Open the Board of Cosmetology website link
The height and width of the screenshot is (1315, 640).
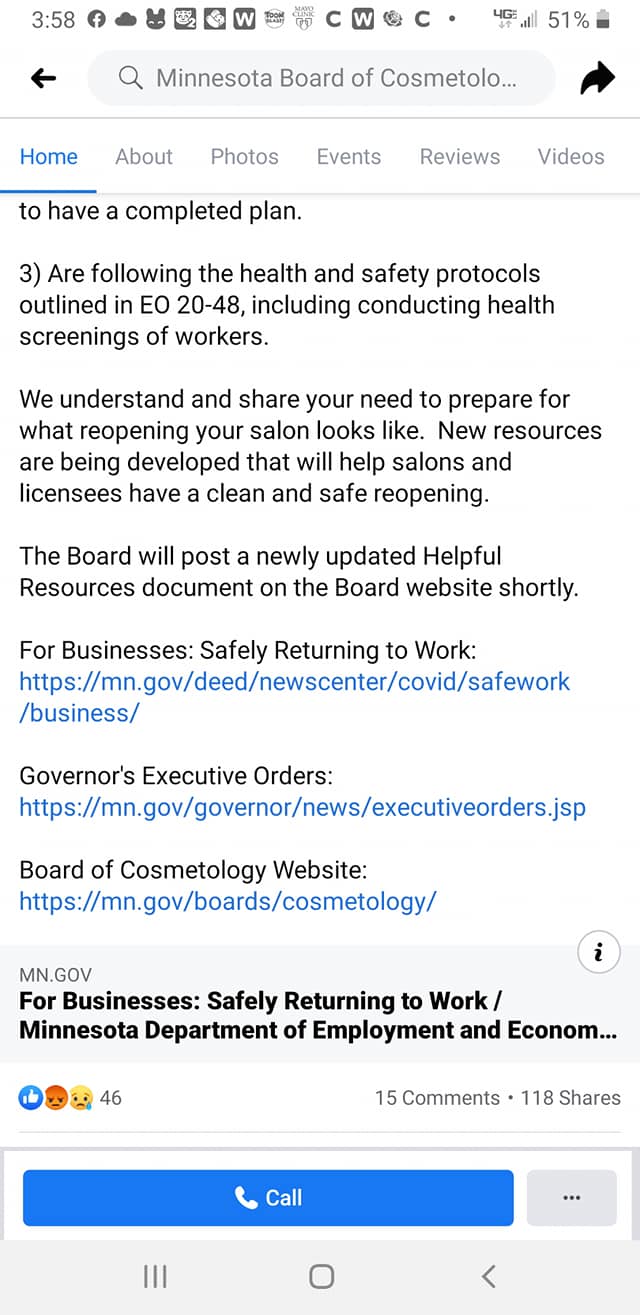(x=227, y=901)
